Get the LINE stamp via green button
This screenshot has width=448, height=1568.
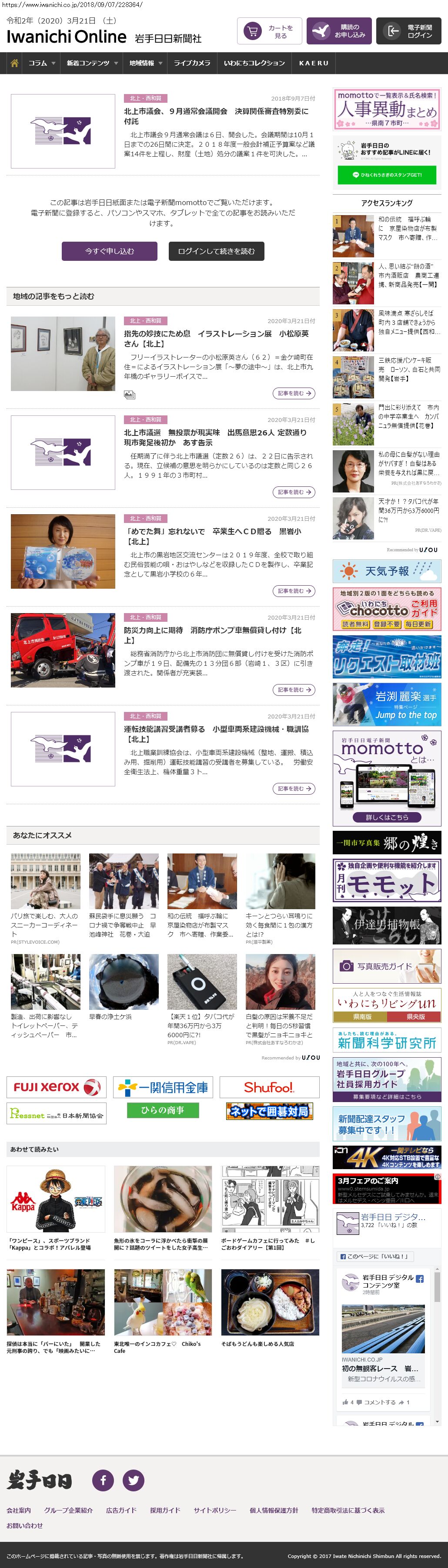(387, 175)
